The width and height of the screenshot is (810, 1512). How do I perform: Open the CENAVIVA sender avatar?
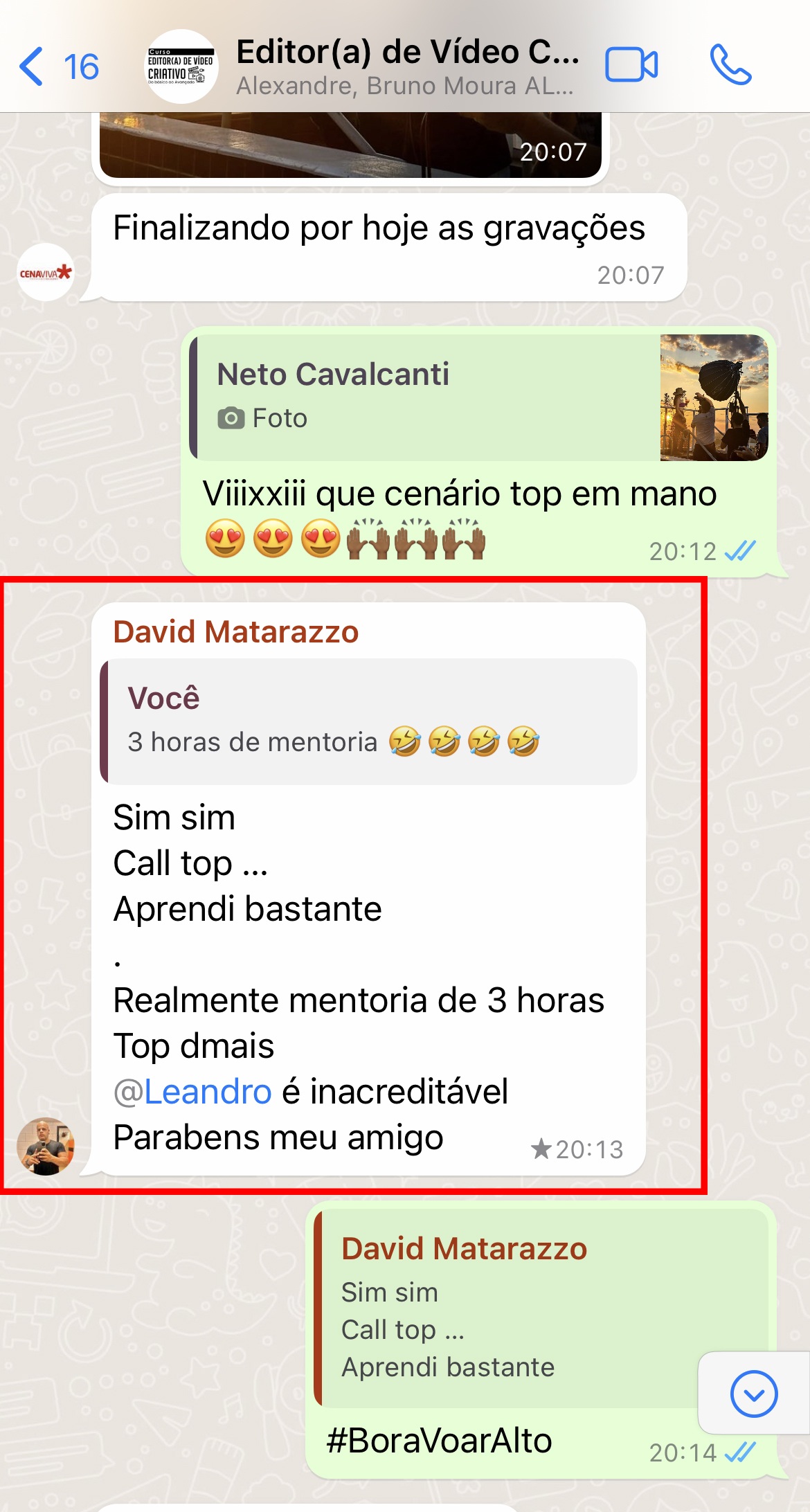point(46,273)
